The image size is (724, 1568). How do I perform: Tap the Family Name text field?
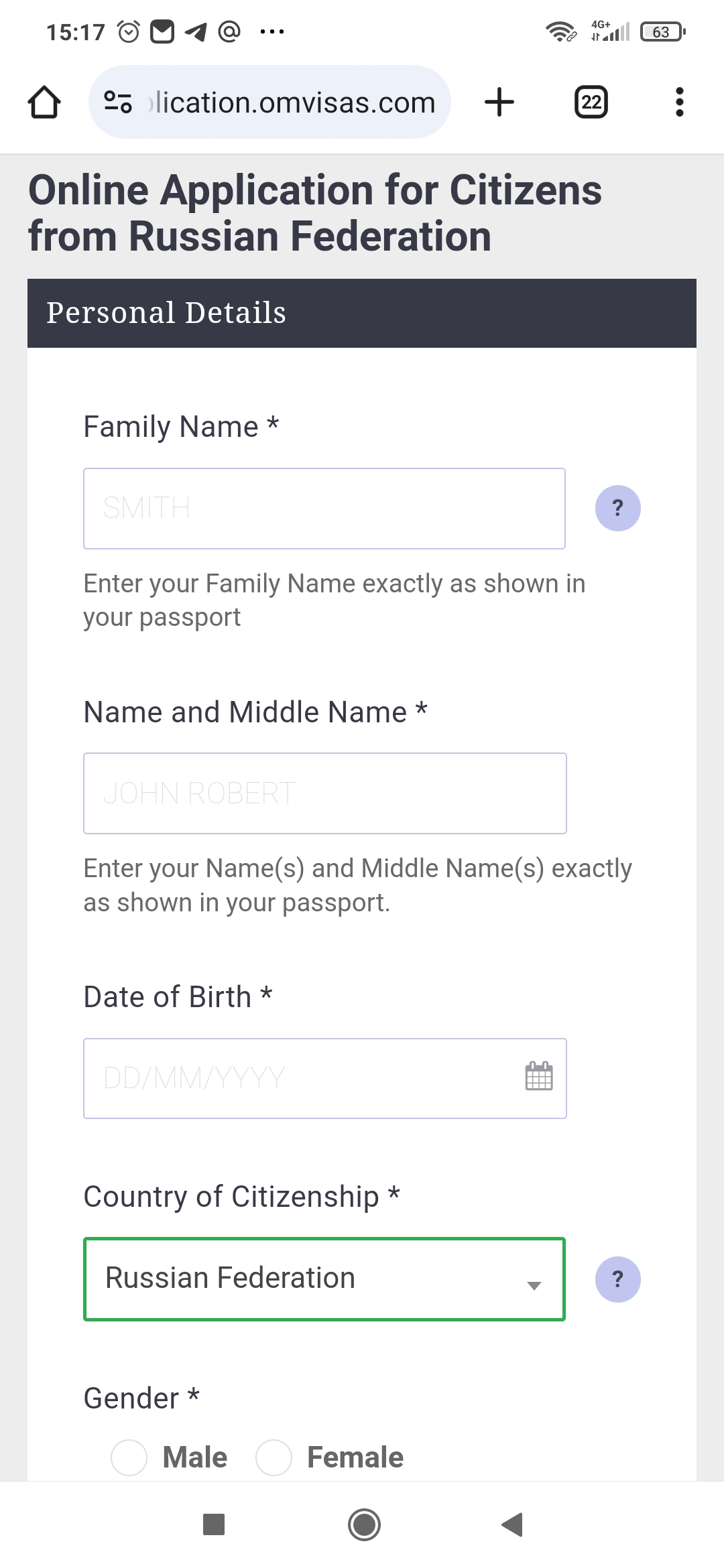pyautogui.click(x=324, y=509)
